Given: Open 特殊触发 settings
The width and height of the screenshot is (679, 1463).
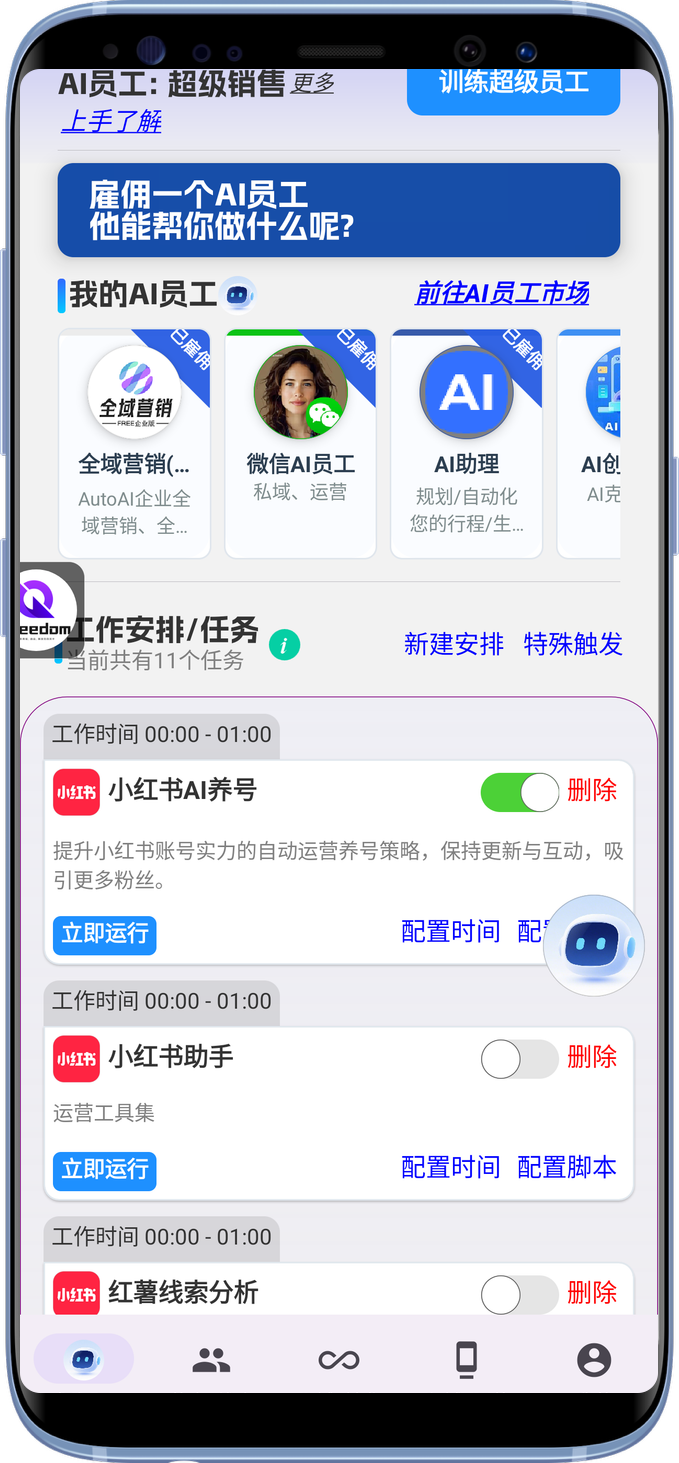Looking at the screenshot, I should tap(573, 644).
